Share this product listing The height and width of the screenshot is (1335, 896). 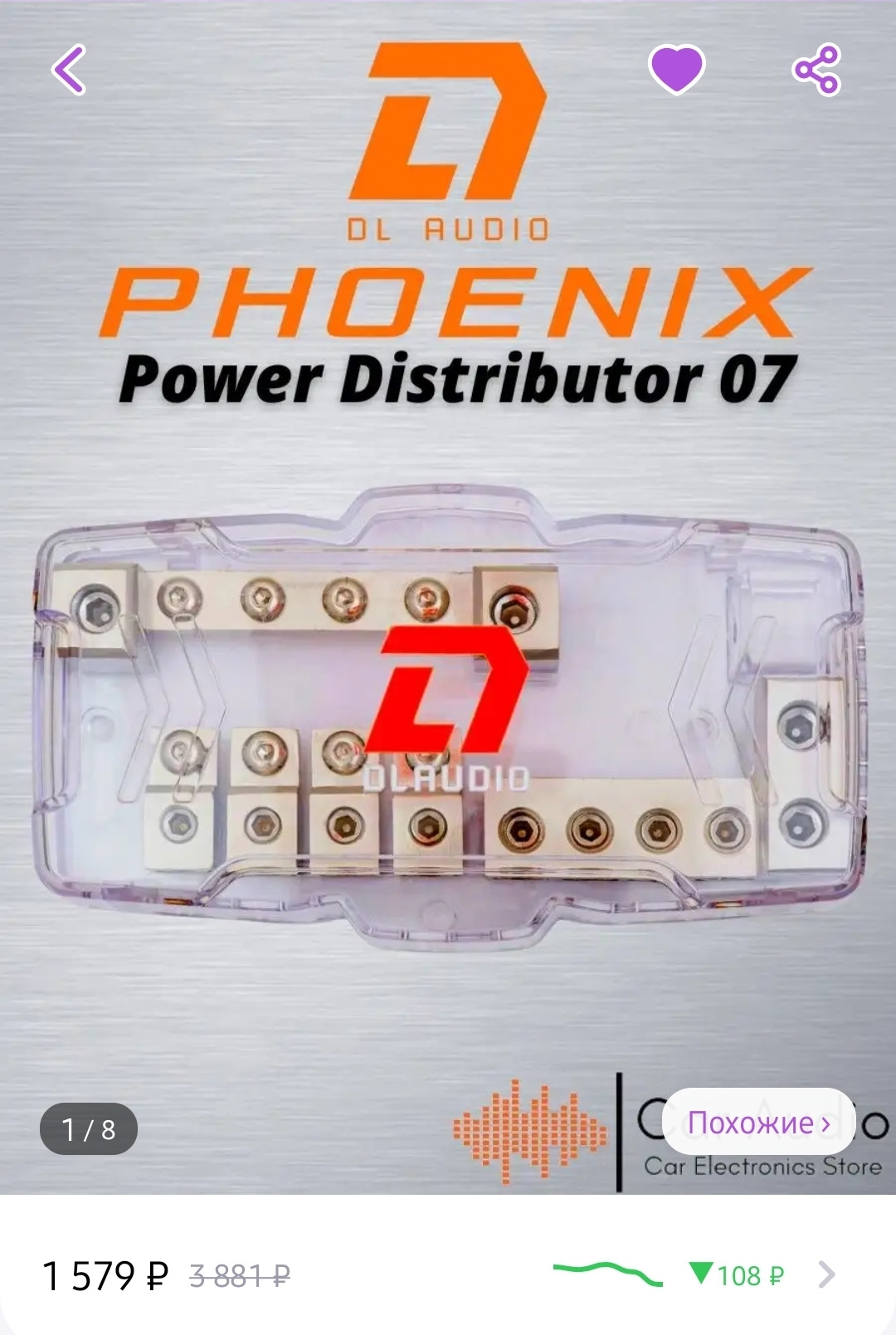[x=816, y=70]
